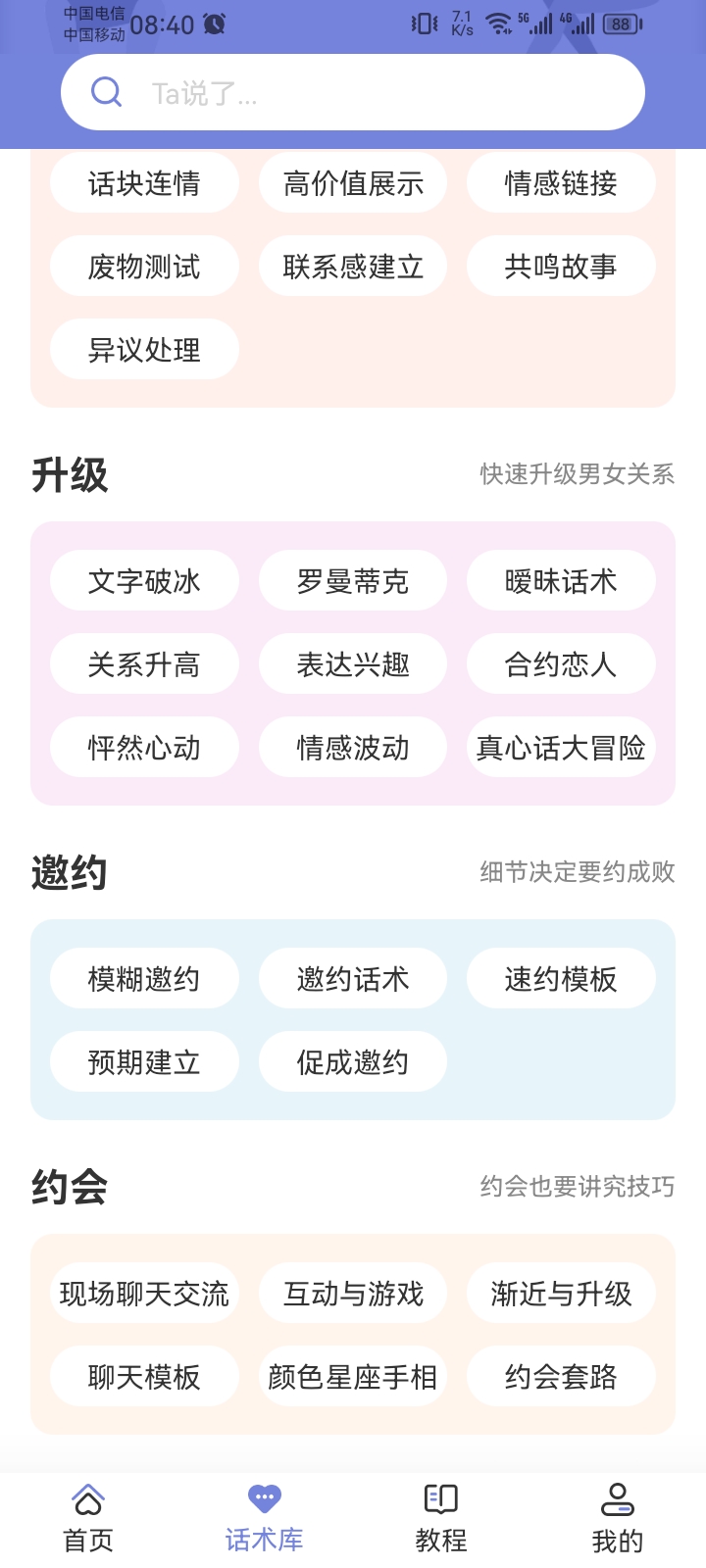Open the 我的 tab
This screenshot has height=1568, width=706.
point(618,1519)
